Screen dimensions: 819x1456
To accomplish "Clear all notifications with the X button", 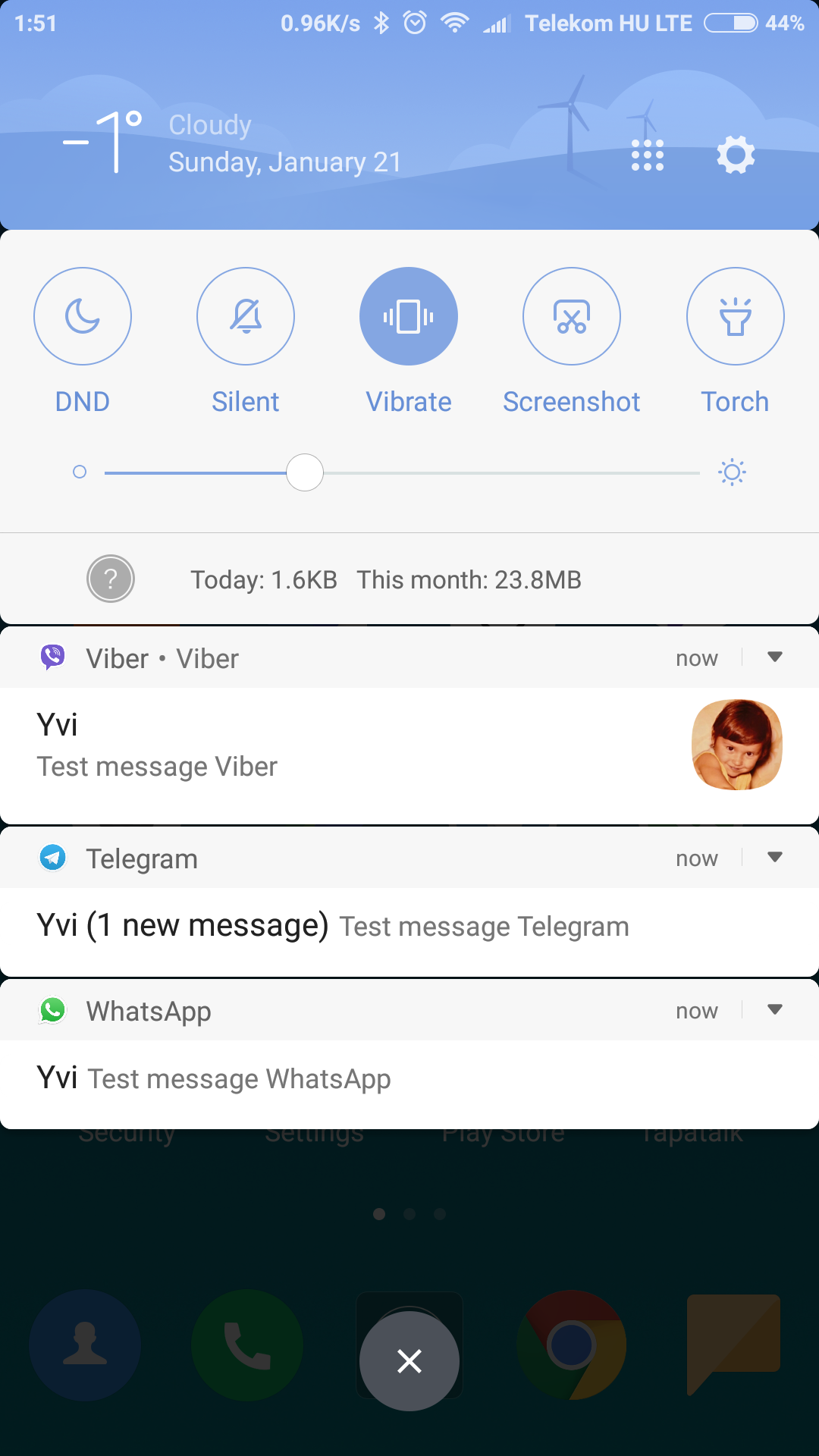I will click(x=409, y=1361).
